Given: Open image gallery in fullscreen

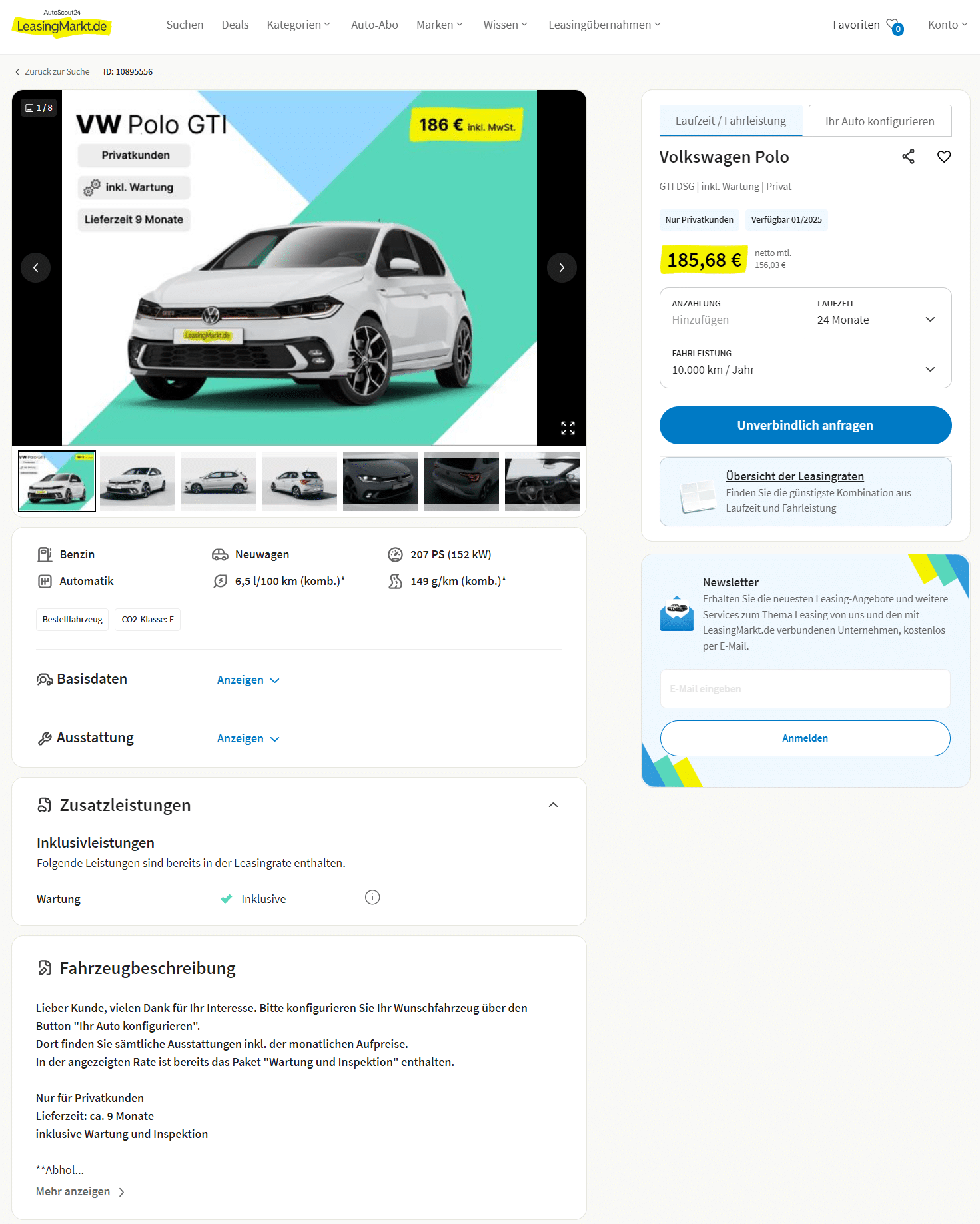Looking at the screenshot, I should tap(568, 428).
